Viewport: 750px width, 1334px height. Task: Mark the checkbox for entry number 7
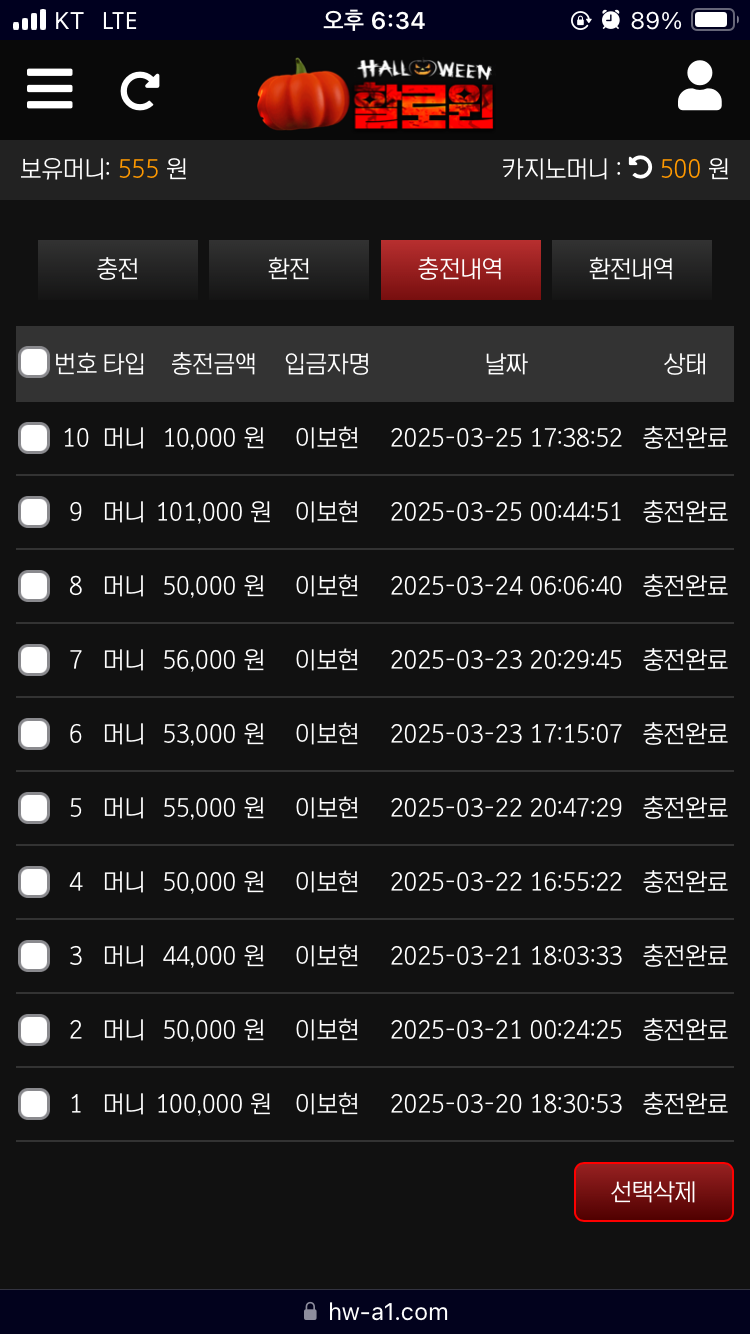click(x=34, y=660)
